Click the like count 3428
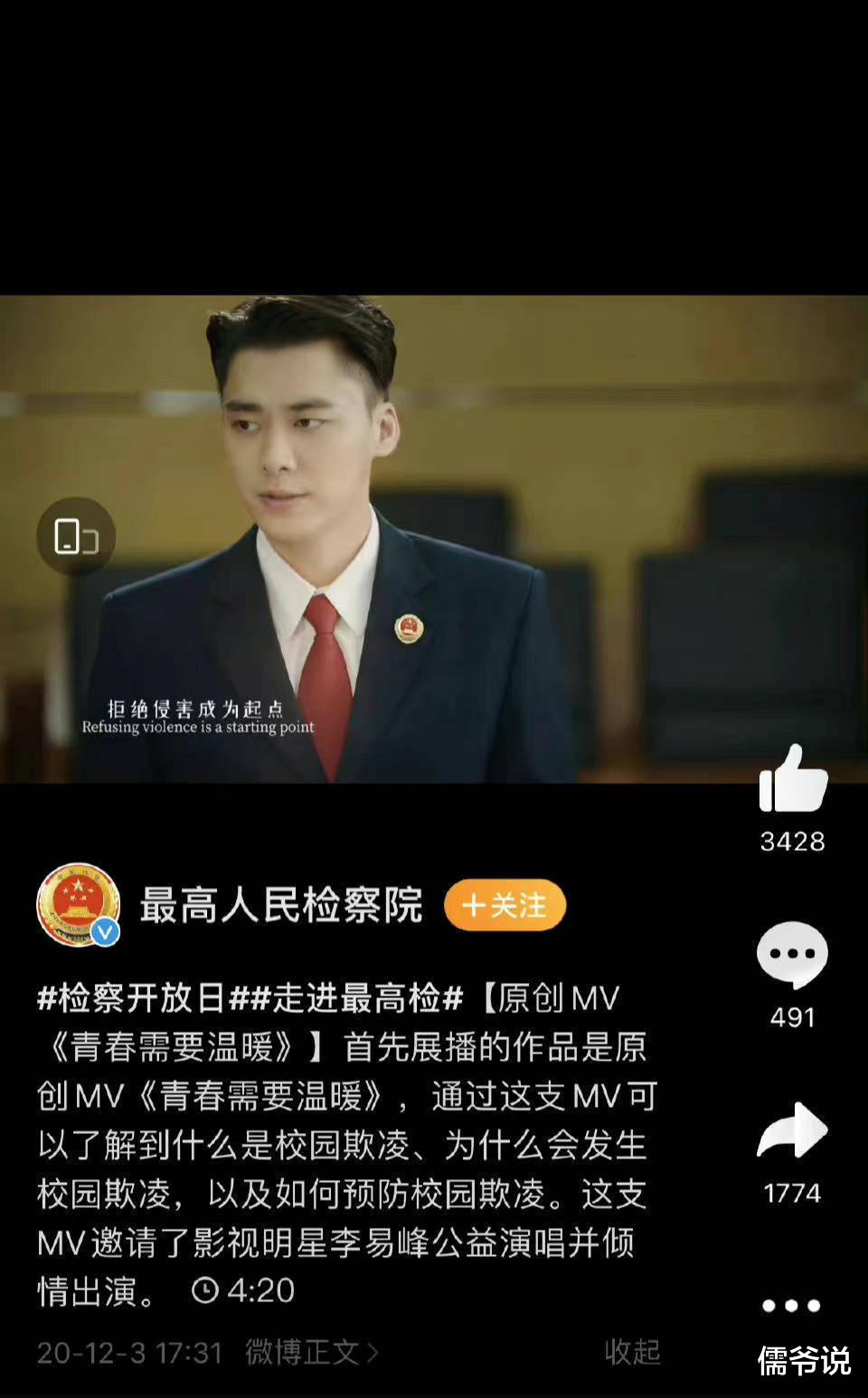 793,842
